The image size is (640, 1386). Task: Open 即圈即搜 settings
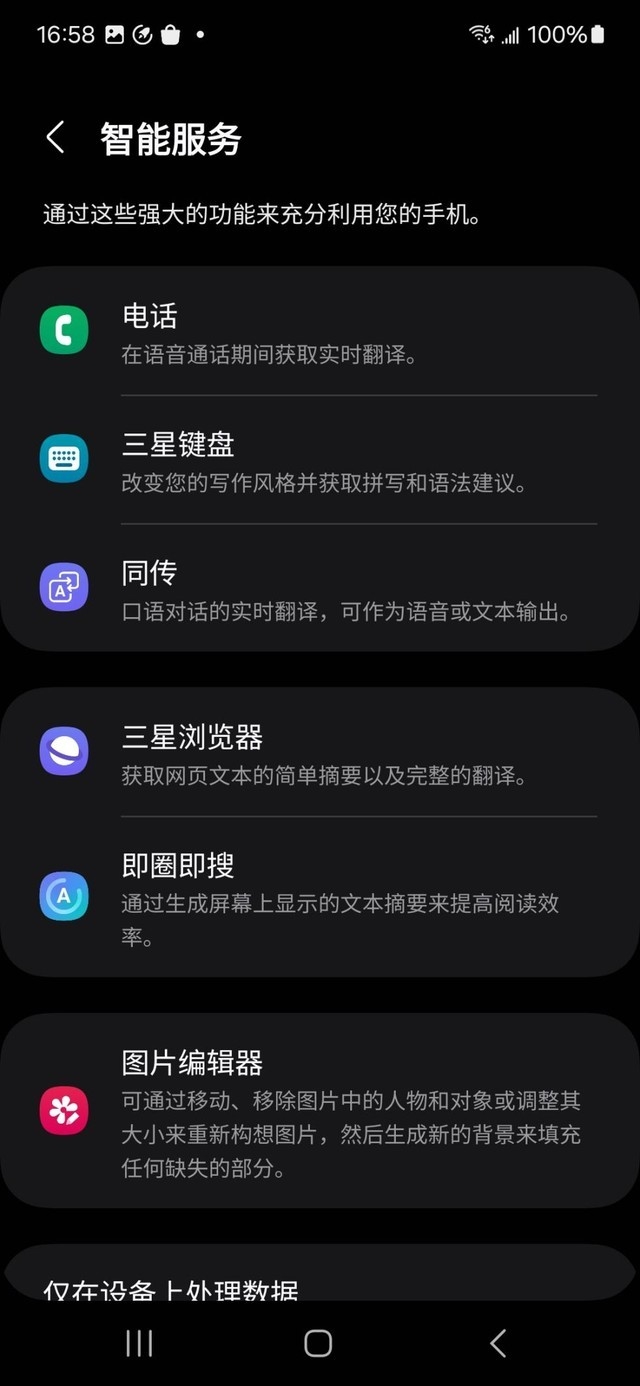(x=320, y=898)
